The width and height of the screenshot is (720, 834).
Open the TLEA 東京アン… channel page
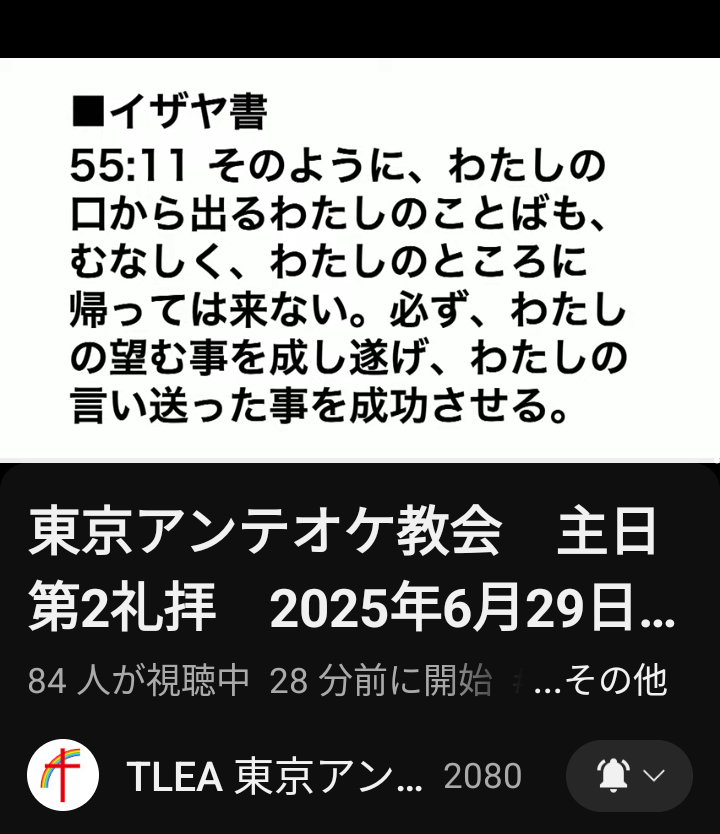coord(274,776)
